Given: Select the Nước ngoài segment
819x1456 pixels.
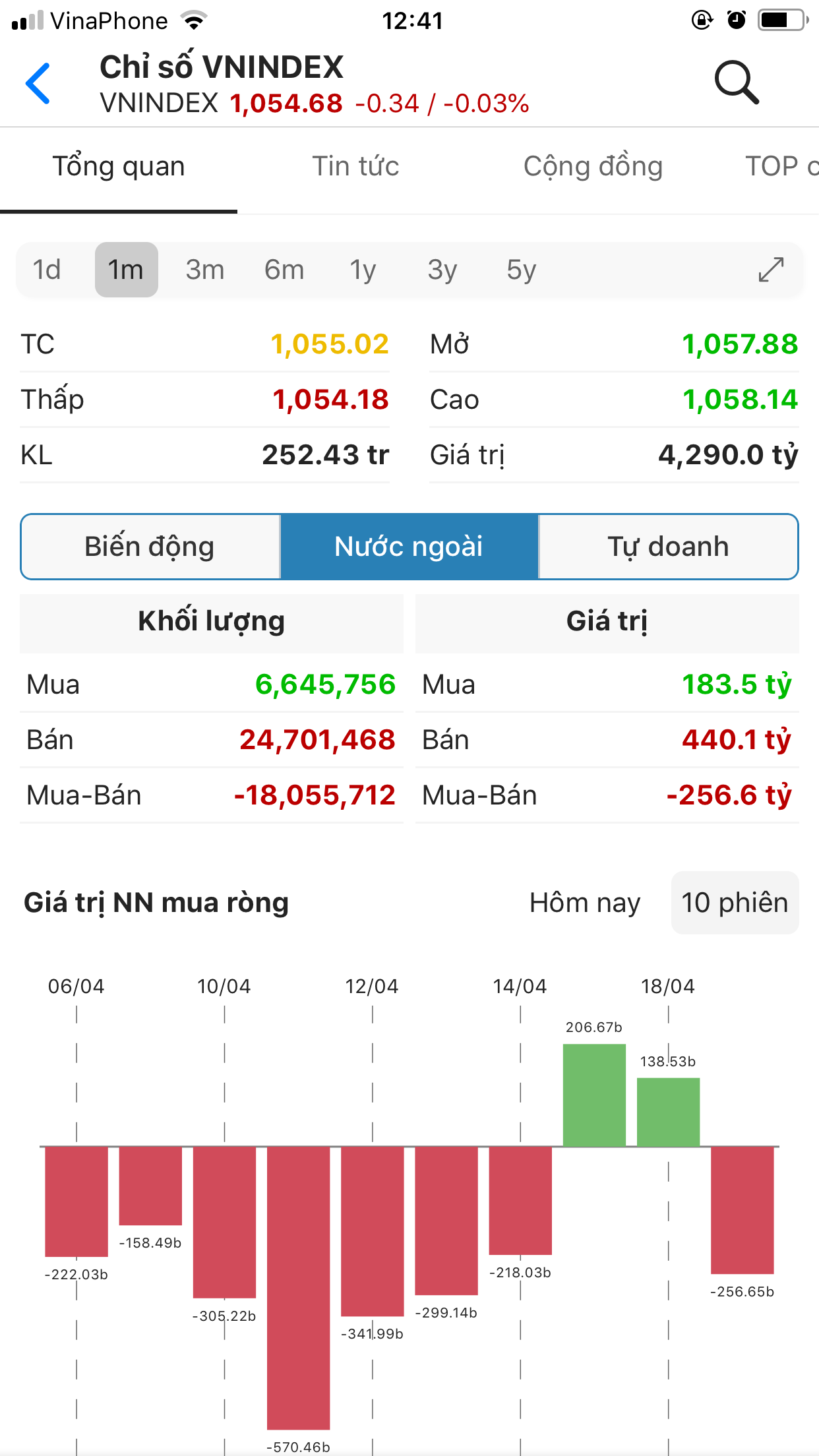Looking at the screenshot, I should click(x=409, y=547).
